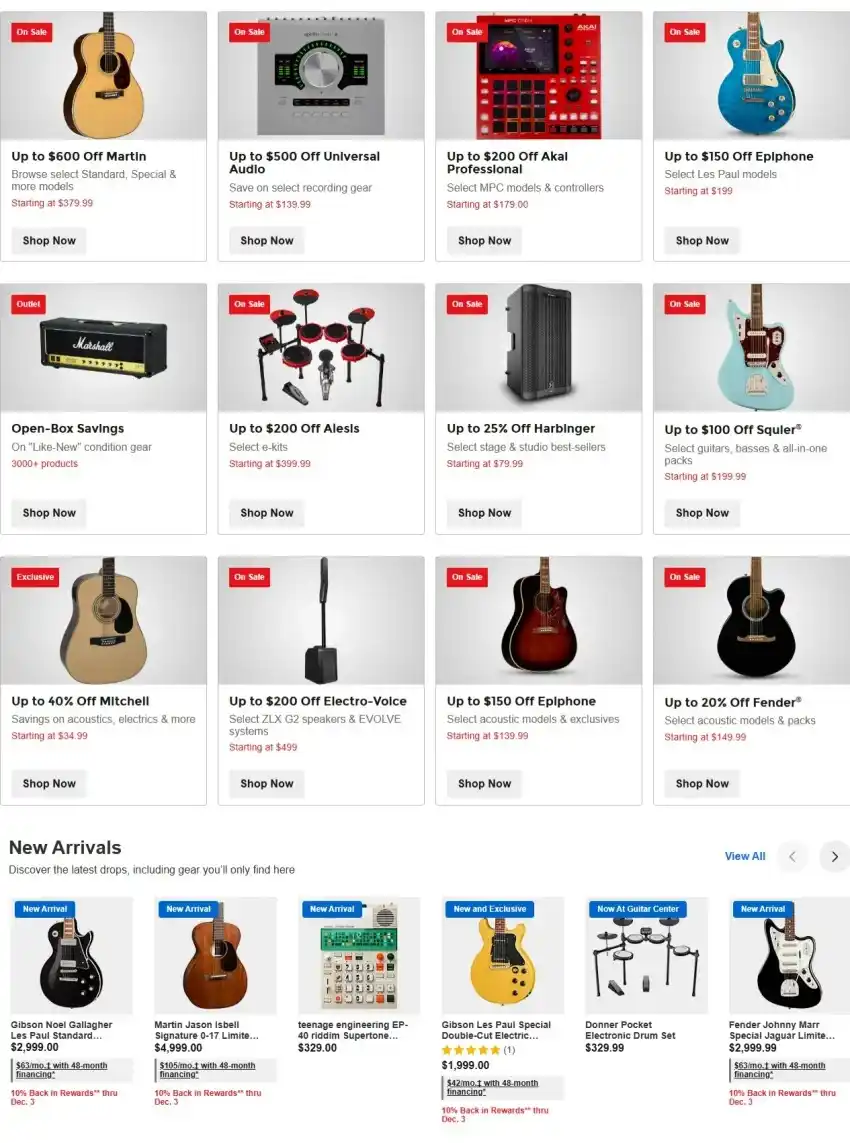Image resolution: width=850 pixels, height=1143 pixels.
Task: Tap Shop Now for Universal Audio deal
Action: pyautogui.click(x=267, y=240)
